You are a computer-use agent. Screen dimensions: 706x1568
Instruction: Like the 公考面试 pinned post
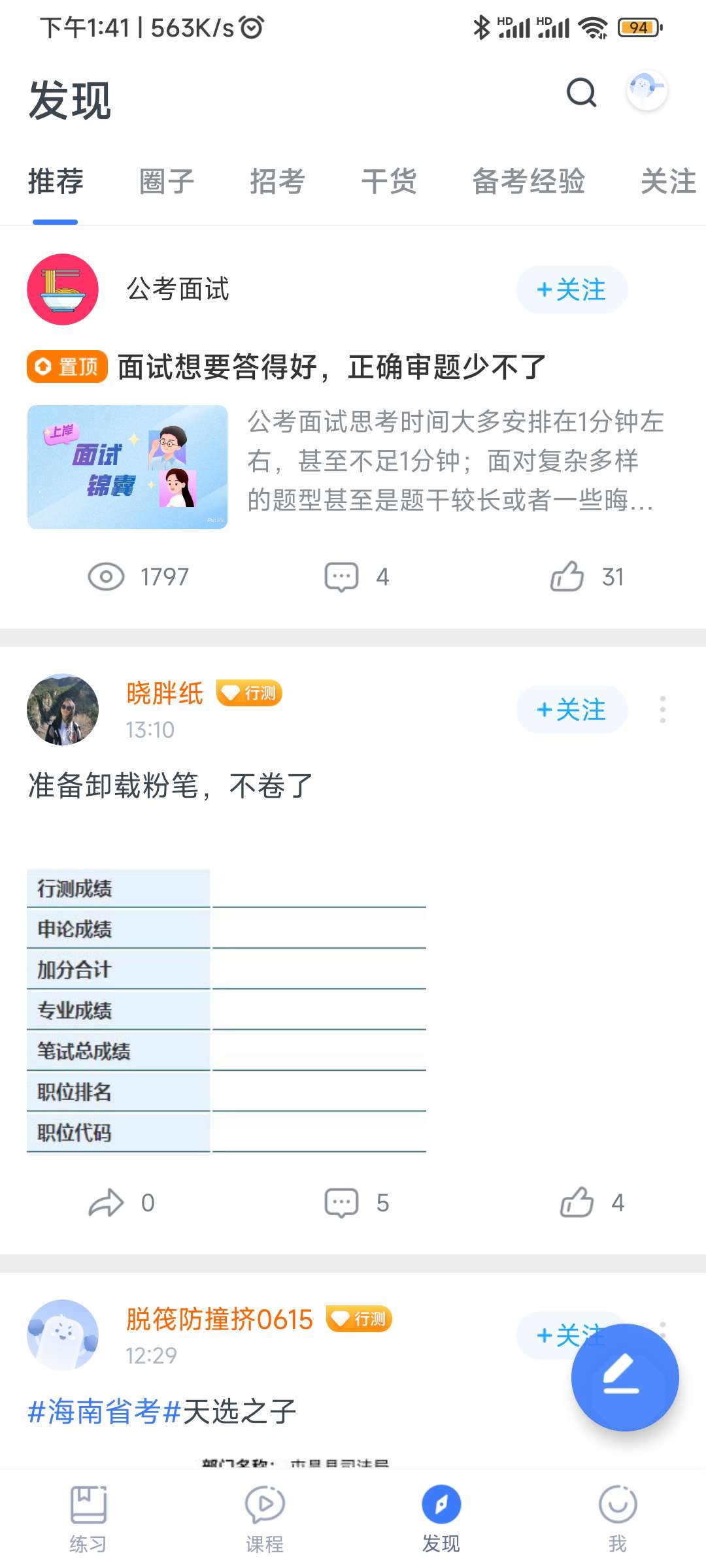(567, 576)
